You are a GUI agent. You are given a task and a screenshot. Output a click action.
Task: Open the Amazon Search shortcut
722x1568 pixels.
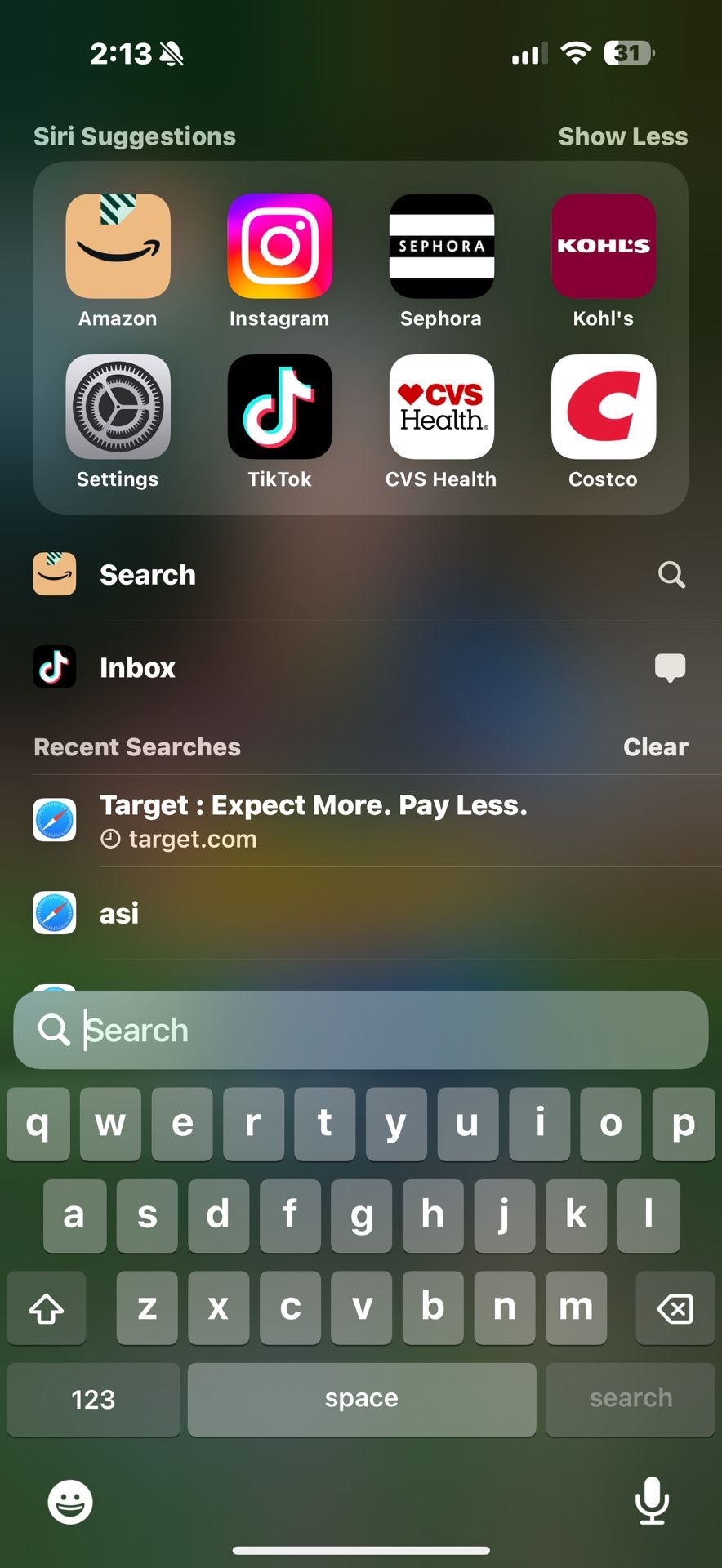(x=359, y=575)
